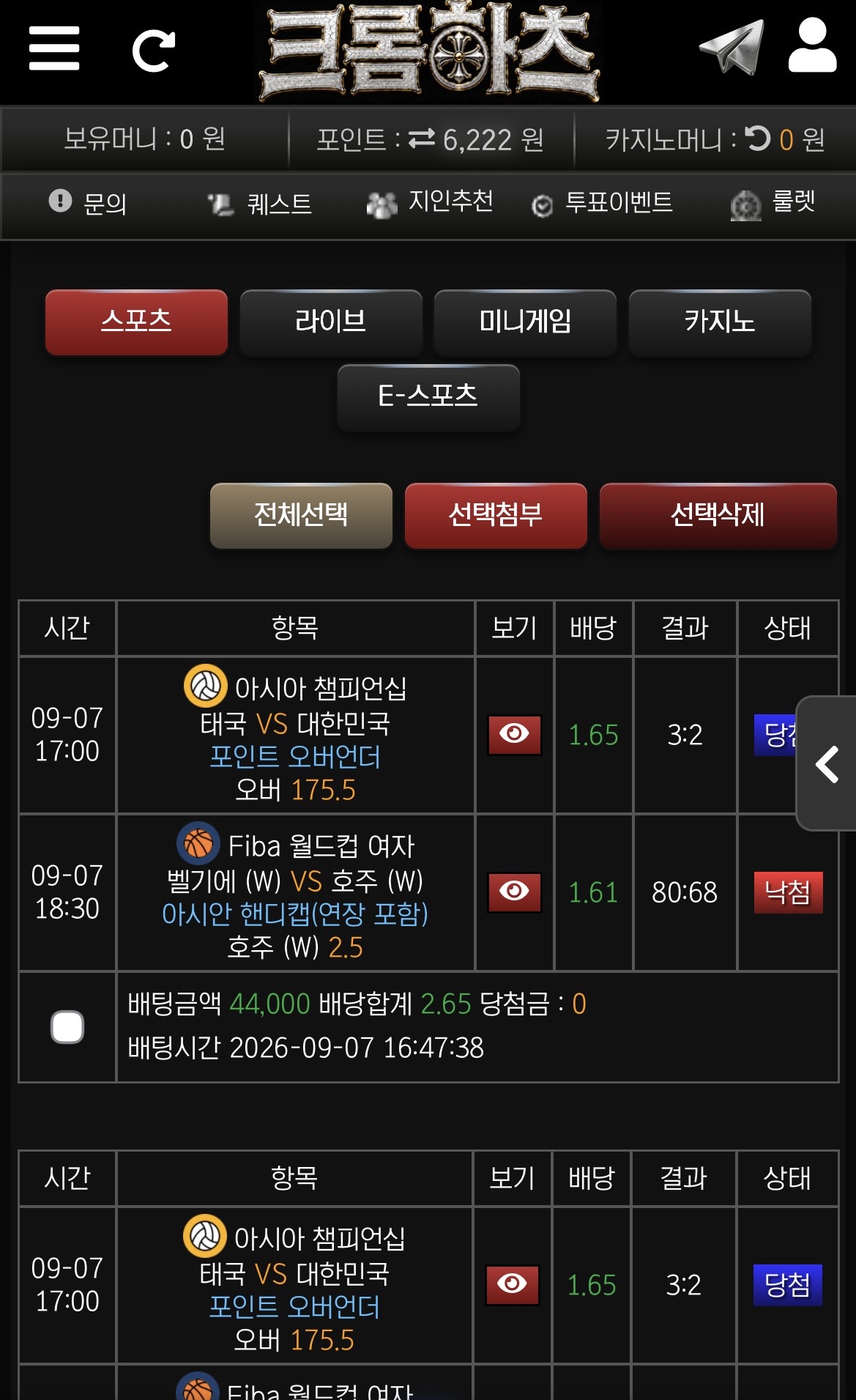
Task: Convert points with the 포인트 swap icon
Action: tap(422, 138)
